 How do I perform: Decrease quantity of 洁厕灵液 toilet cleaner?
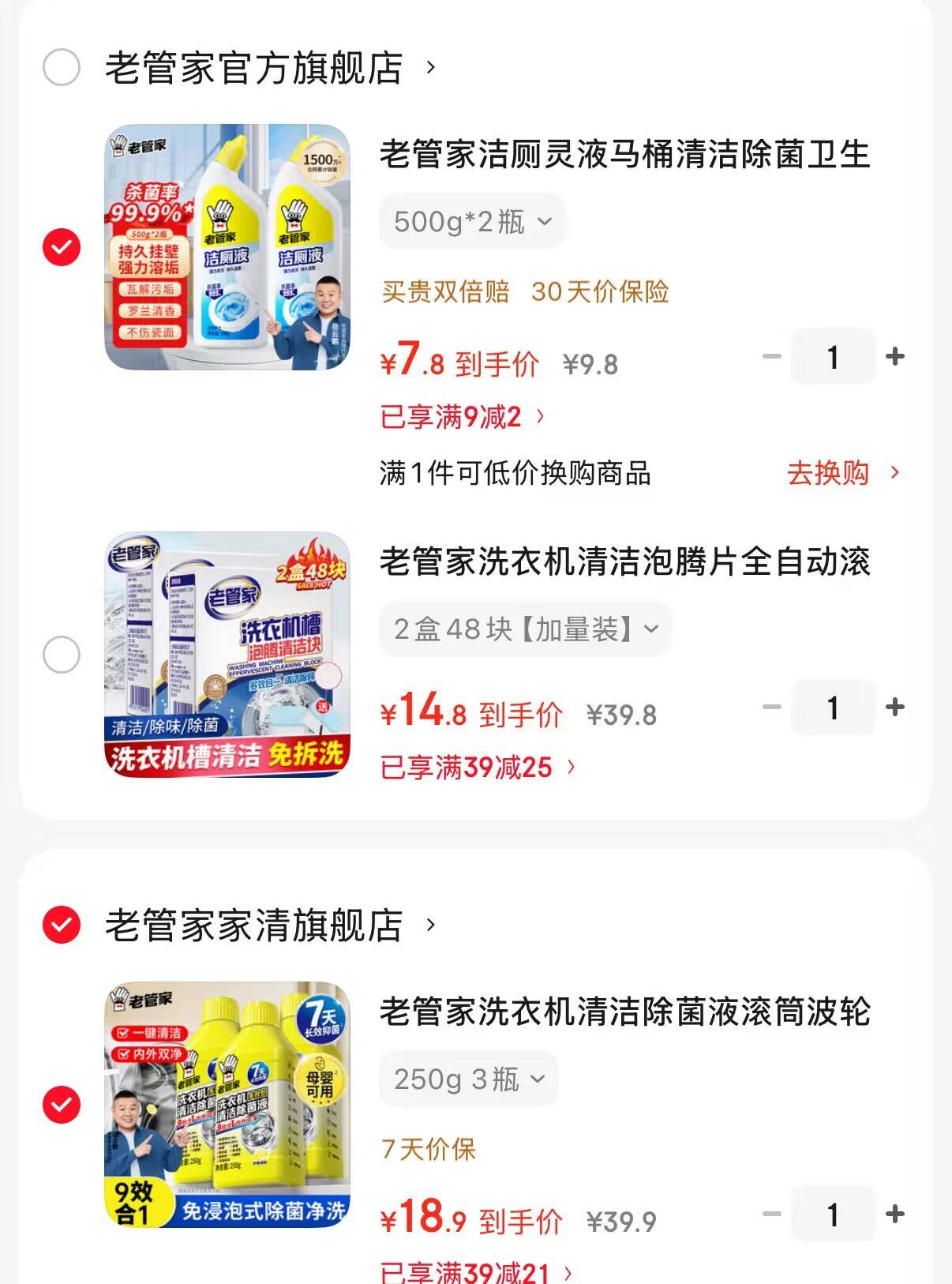pyautogui.click(x=771, y=357)
